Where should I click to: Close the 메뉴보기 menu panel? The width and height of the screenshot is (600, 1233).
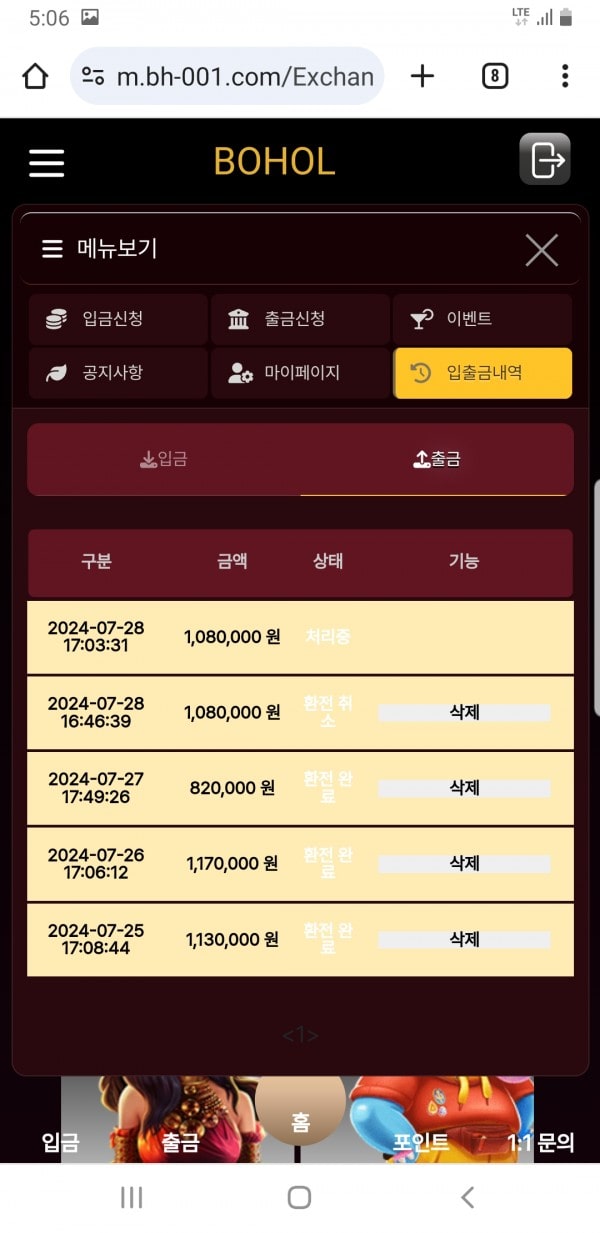coord(541,250)
